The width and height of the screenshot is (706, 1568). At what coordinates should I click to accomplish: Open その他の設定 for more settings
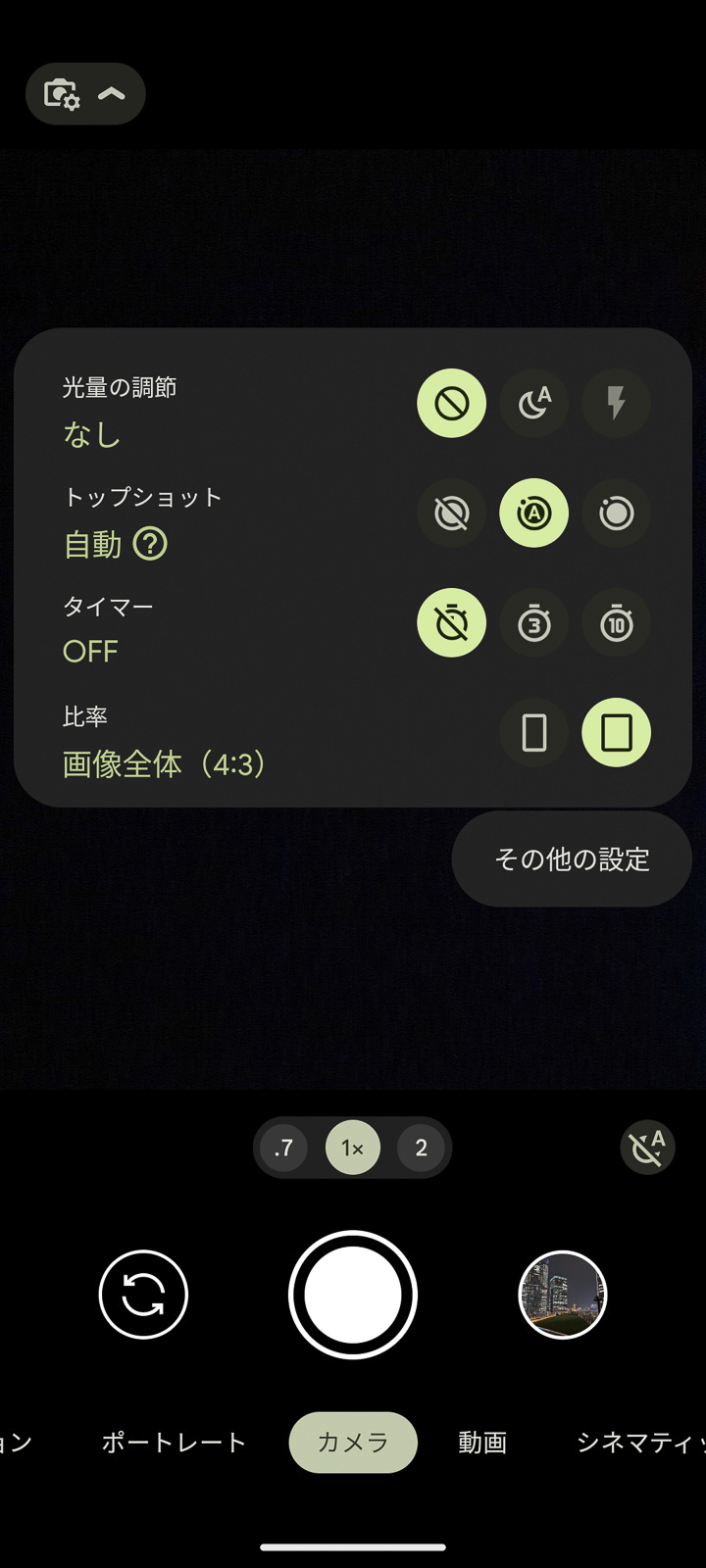pos(572,858)
